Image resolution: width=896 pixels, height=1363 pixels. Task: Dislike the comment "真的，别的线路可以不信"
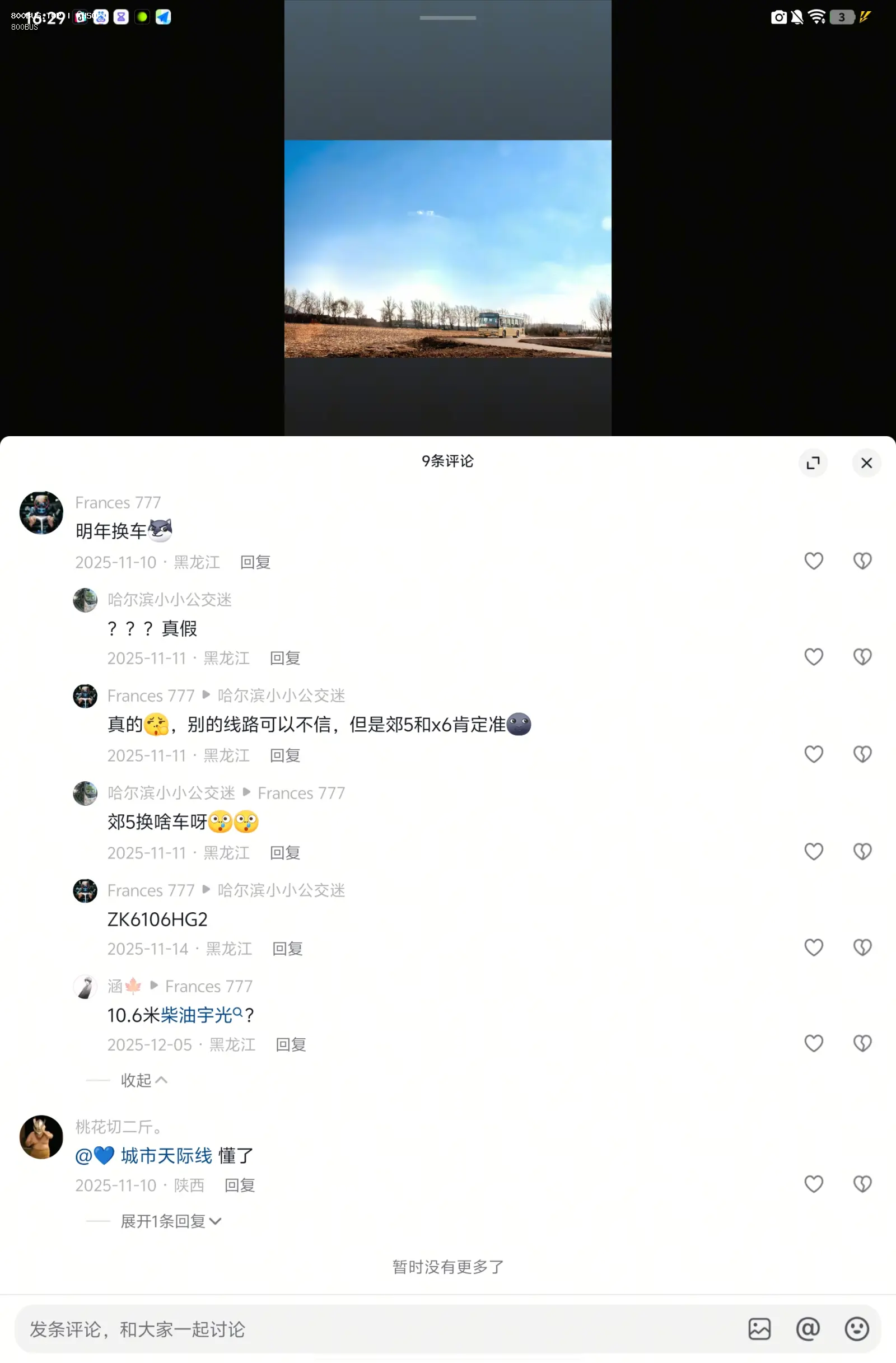pyautogui.click(x=862, y=754)
